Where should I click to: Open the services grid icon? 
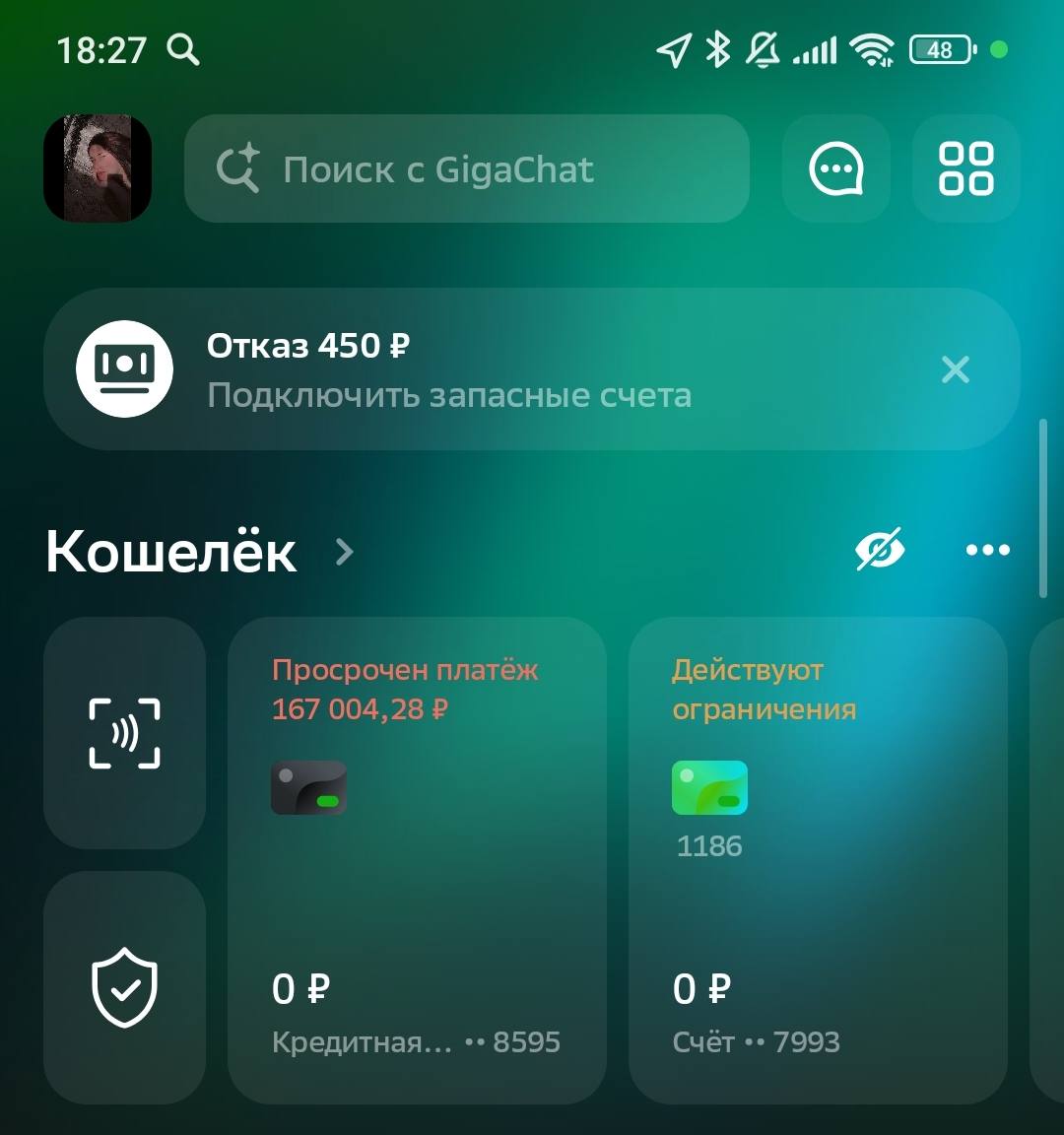coord(966,168)
